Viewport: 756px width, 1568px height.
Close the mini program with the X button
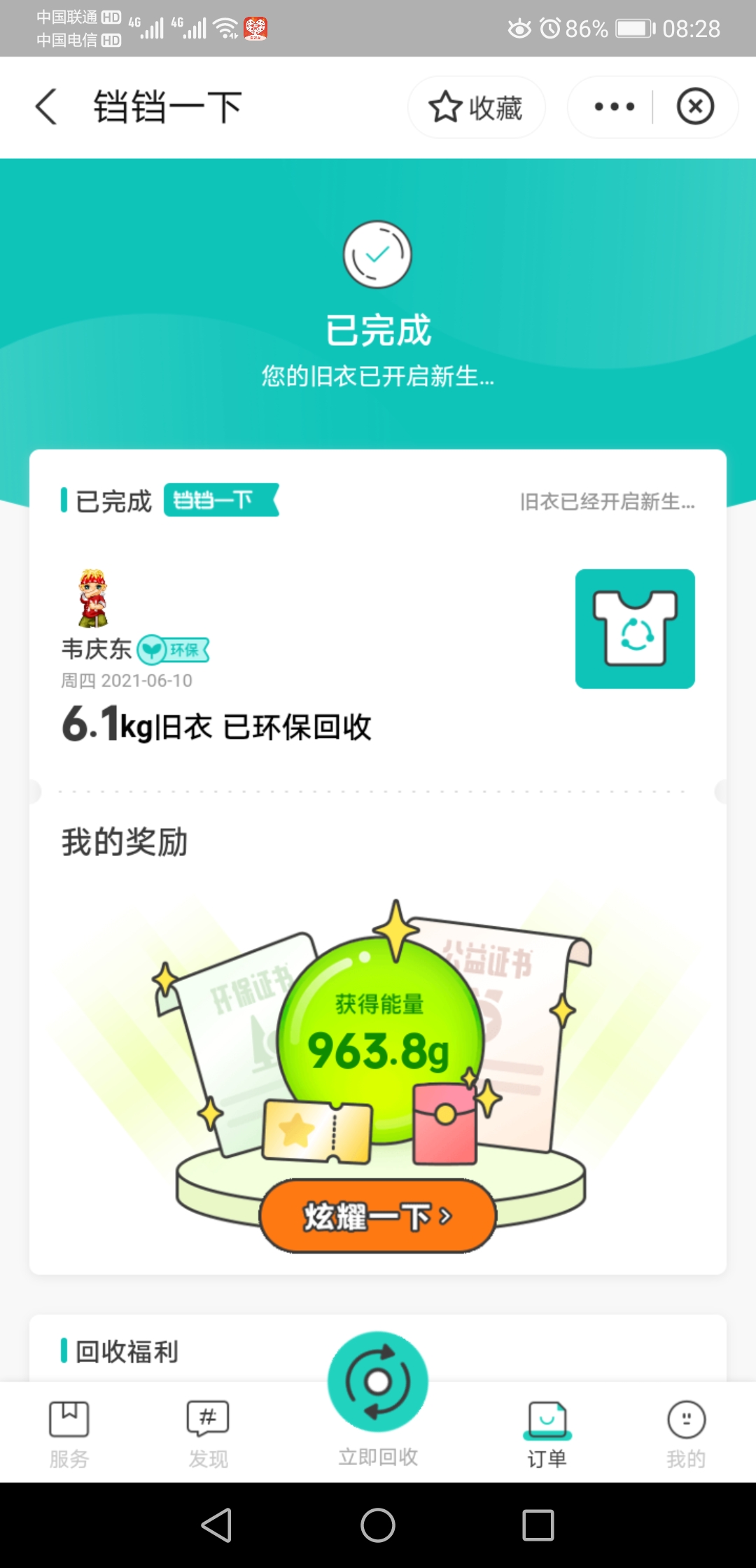point(694,107)
